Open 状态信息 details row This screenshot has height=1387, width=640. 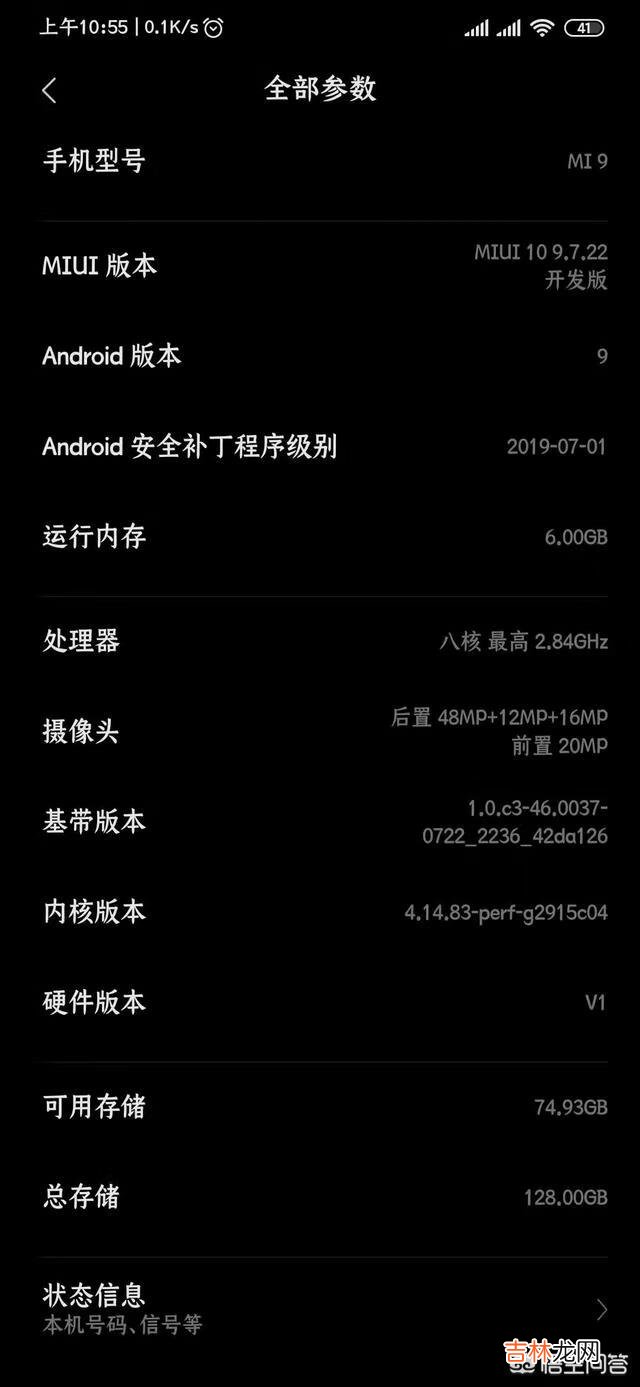coord(320,1308)
